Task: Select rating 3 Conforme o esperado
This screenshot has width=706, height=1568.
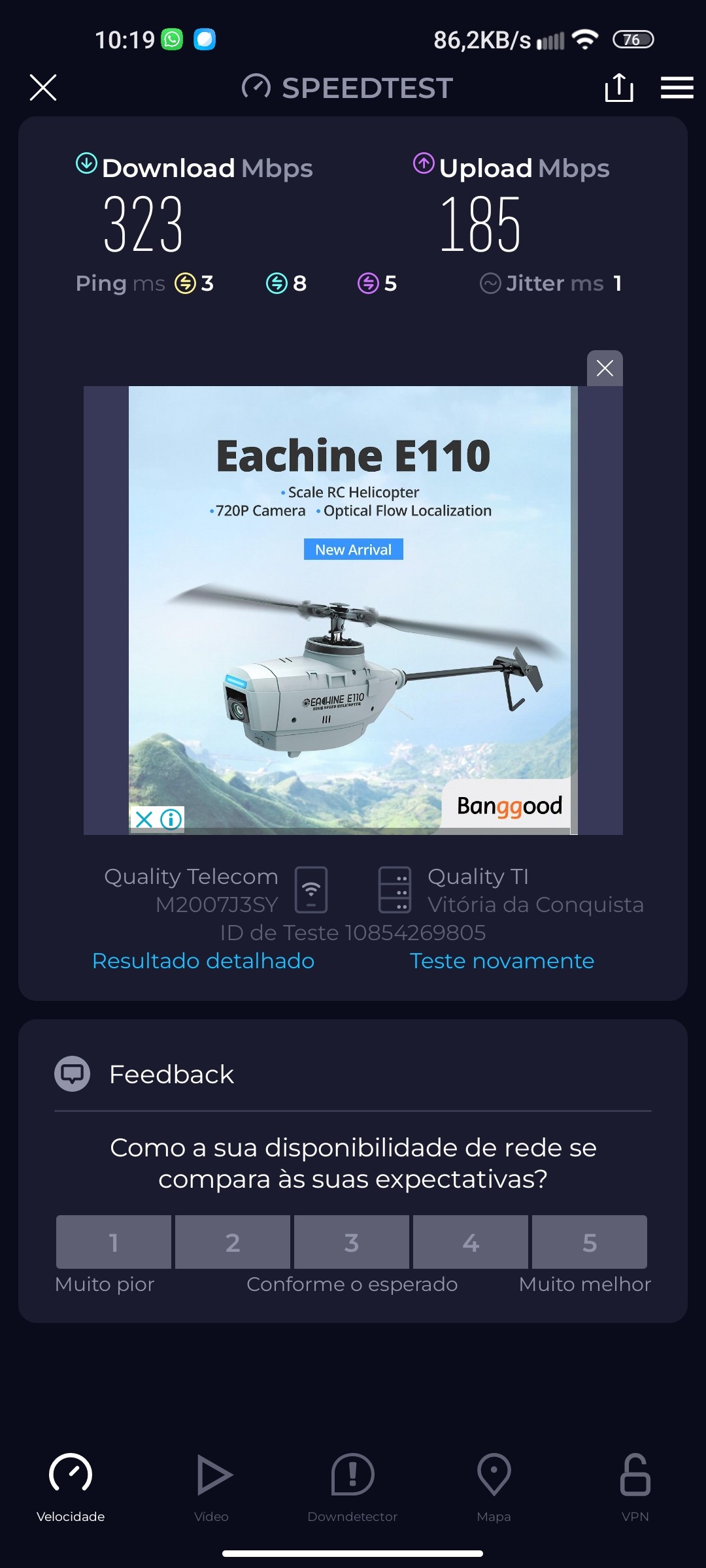Action: pyautogui.click(x=352, y=1242)
